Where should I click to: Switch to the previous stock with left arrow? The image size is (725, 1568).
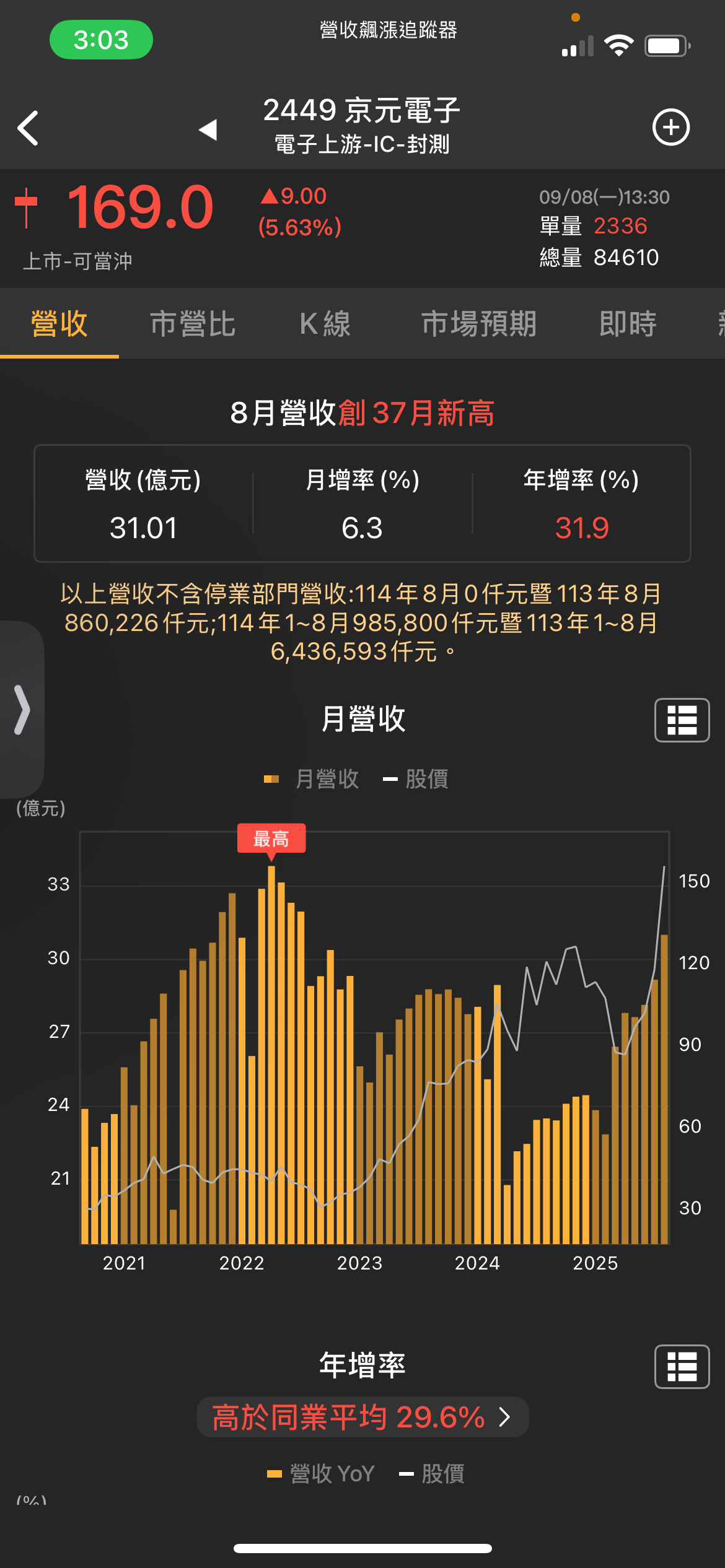(208, 129)
